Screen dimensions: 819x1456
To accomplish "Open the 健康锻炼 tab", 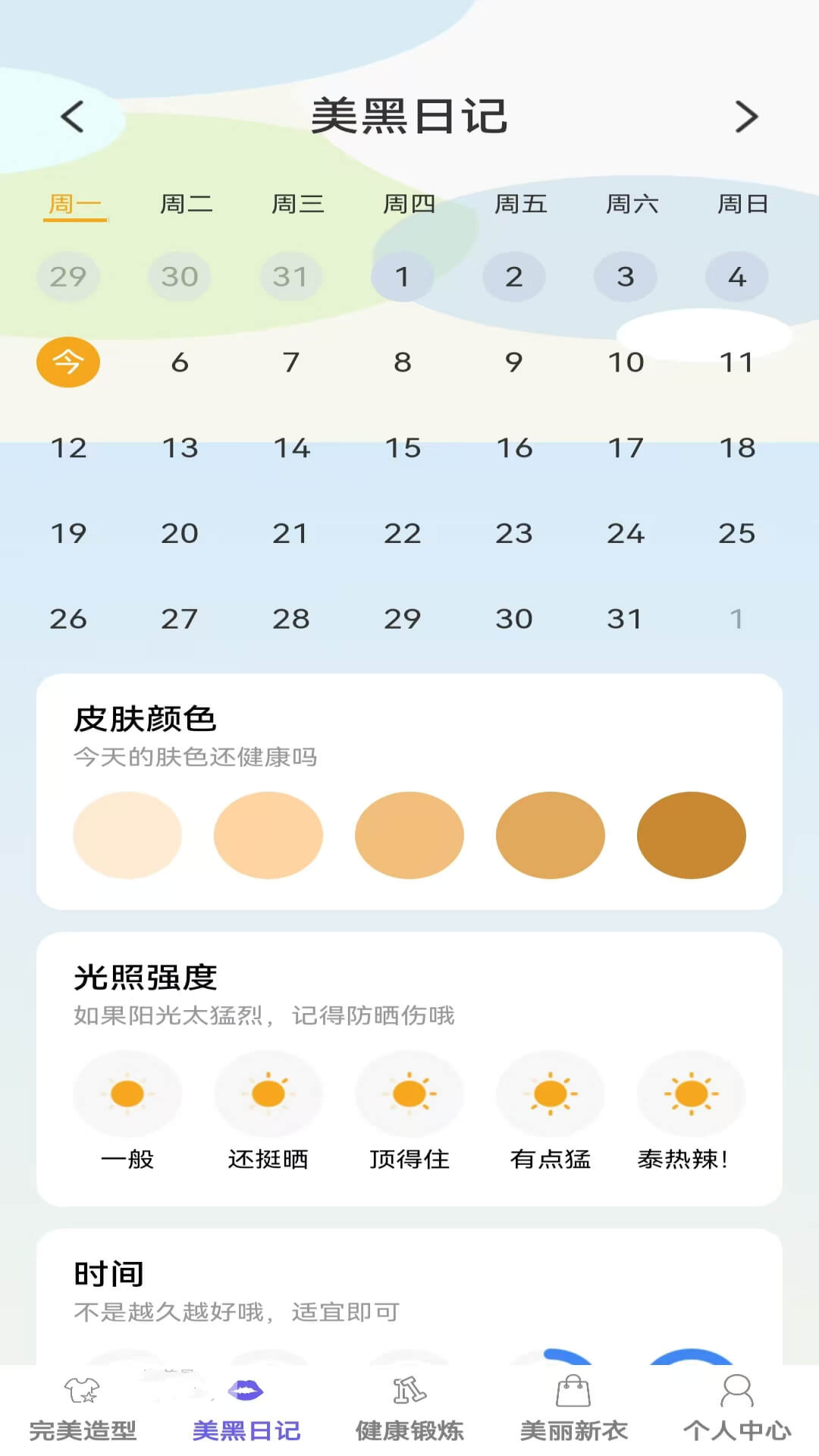I will click(409, 1410).
